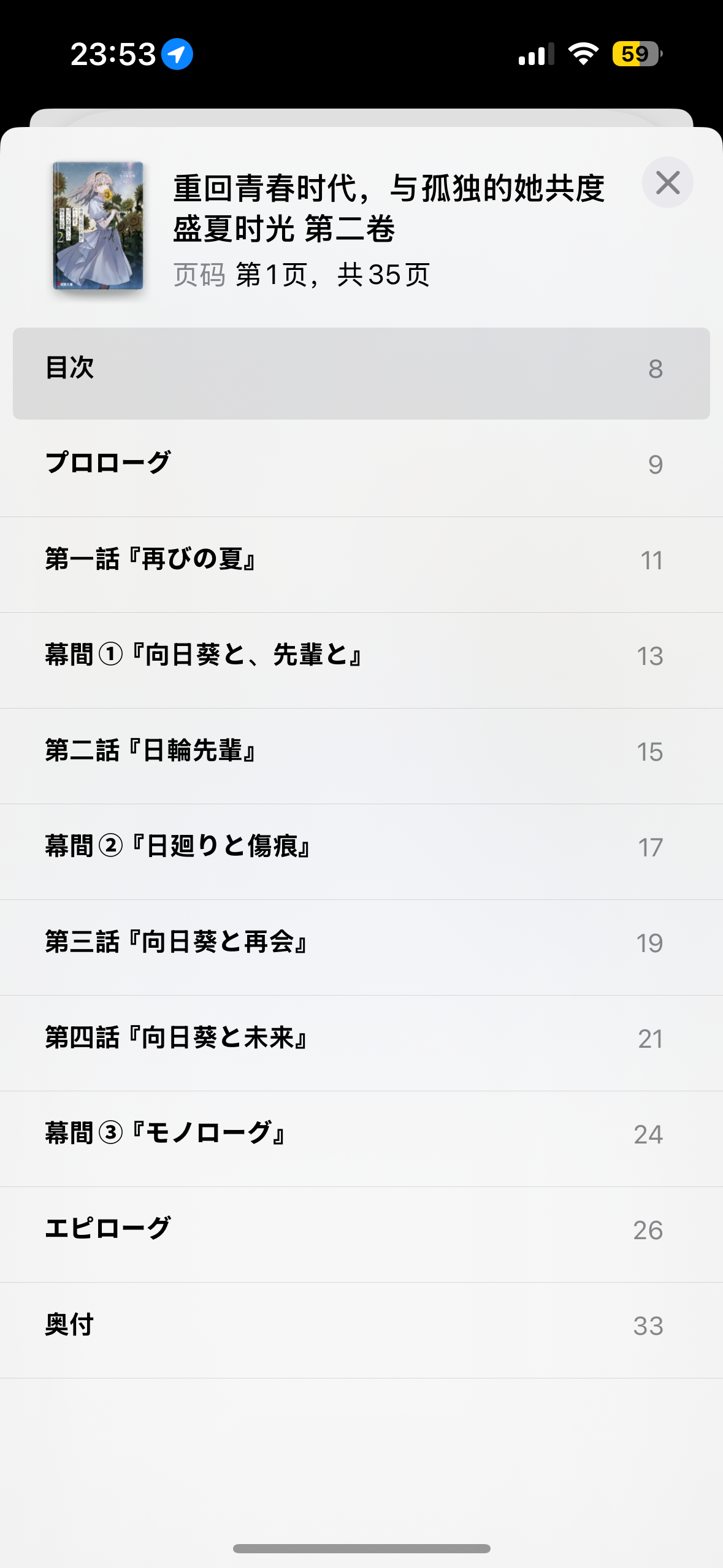This screenshot has height=1568, width=723.
Task: Jump to 幕間②『日廻りと傷痕』
Action: 361,847
